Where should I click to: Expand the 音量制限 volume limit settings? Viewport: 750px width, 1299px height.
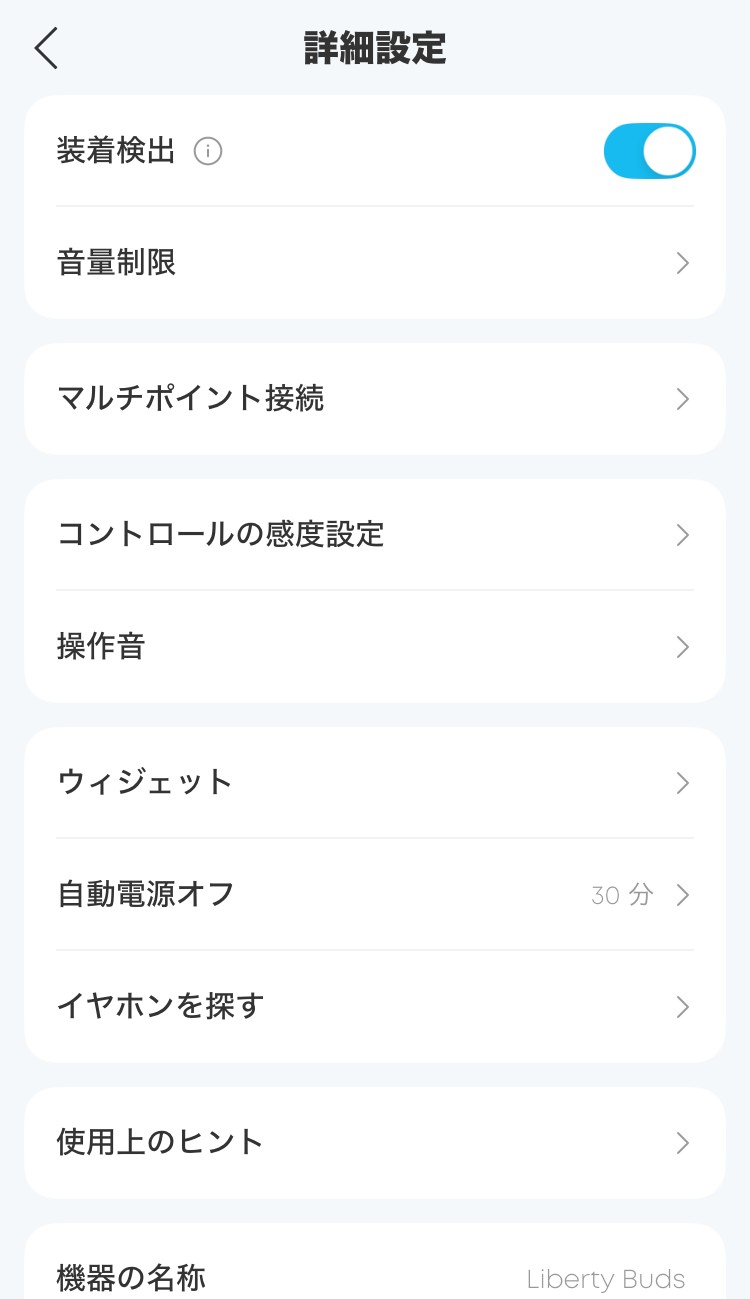[x=375, y=263]
